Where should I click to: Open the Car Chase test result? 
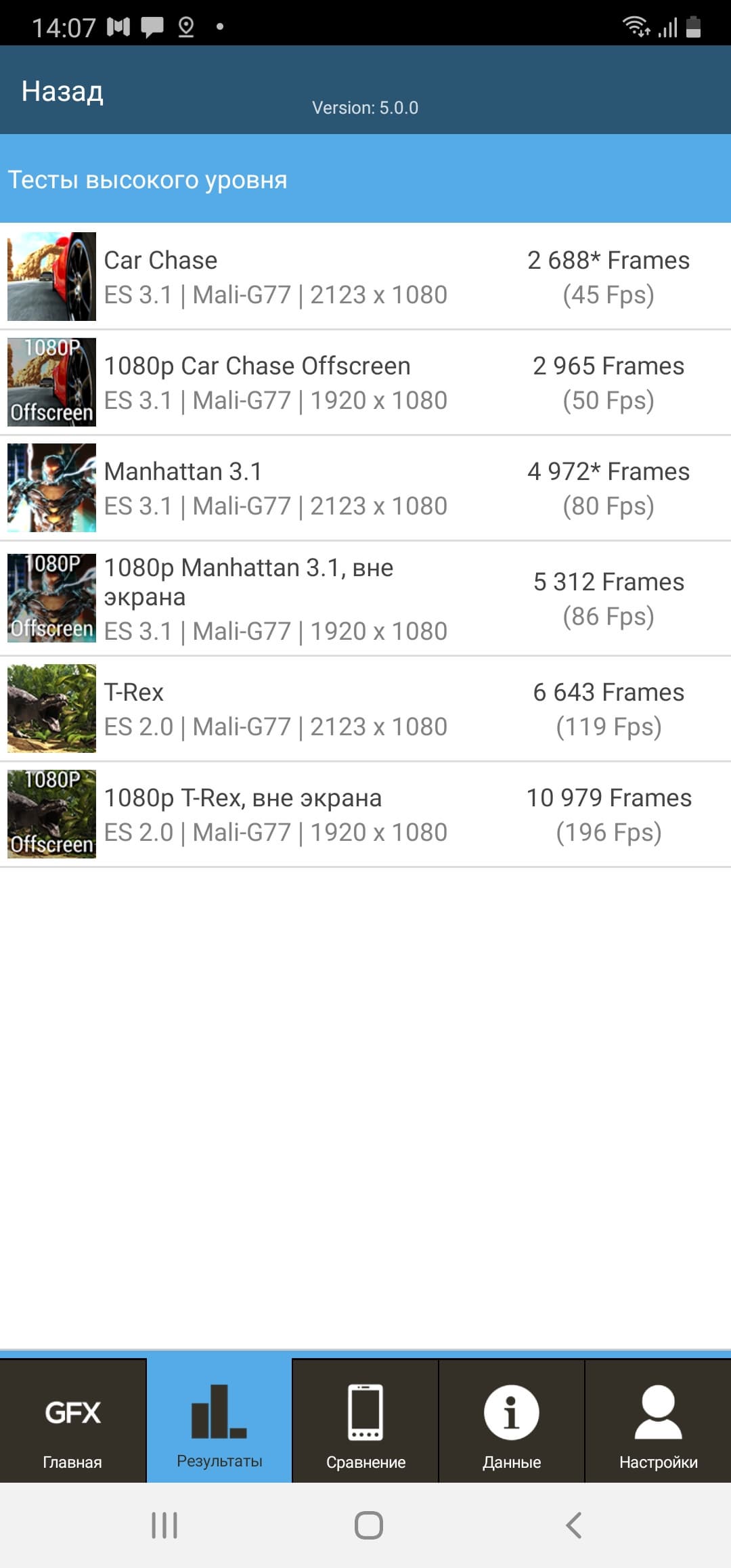(365, 277)
